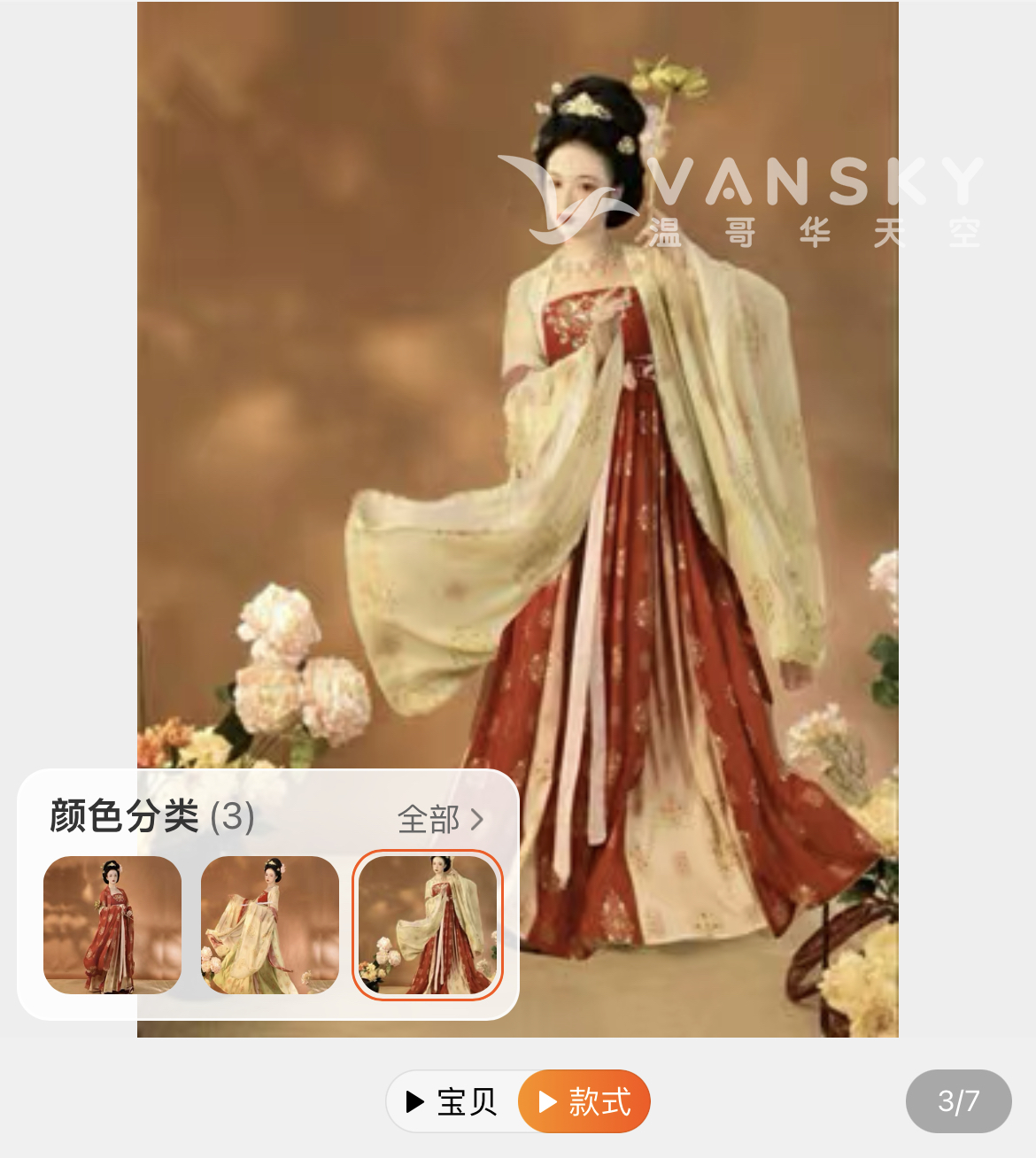
Task: Select the third color option thumbnail
Action: [428, 924]
